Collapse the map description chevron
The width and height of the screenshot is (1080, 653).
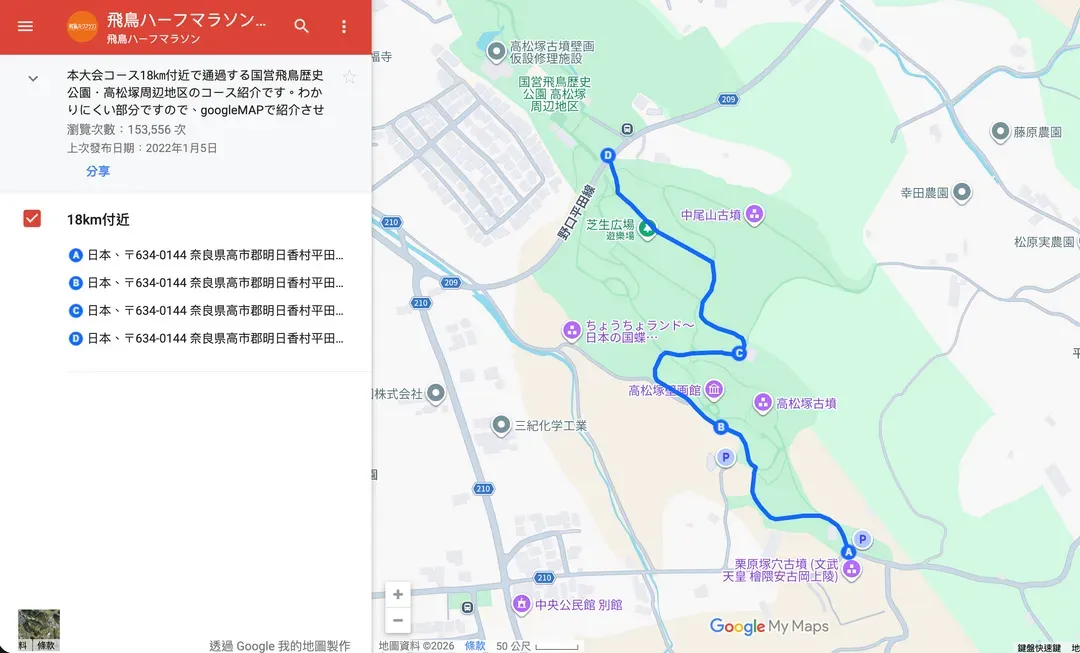click(33, 79)
